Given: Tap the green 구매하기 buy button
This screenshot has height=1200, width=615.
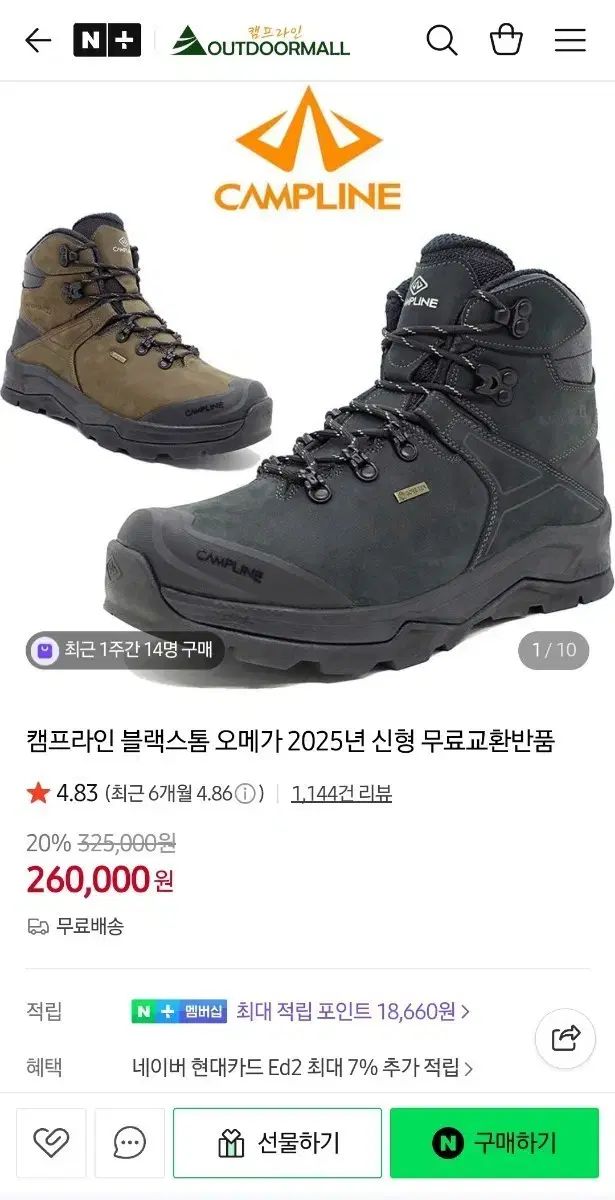Looking at the screenshot, I should coord(494,1142).
